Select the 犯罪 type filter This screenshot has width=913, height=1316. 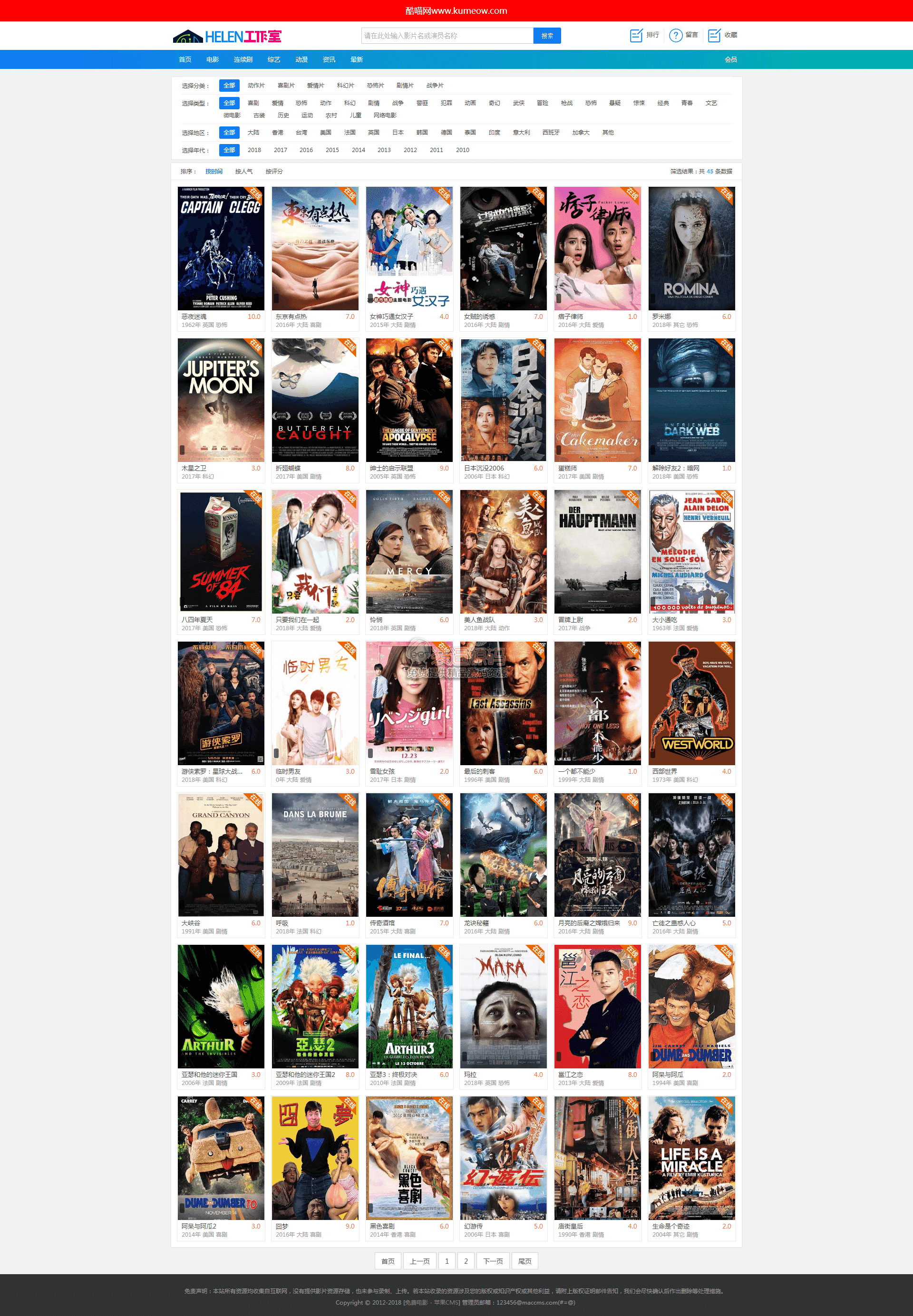coord(446,104)
